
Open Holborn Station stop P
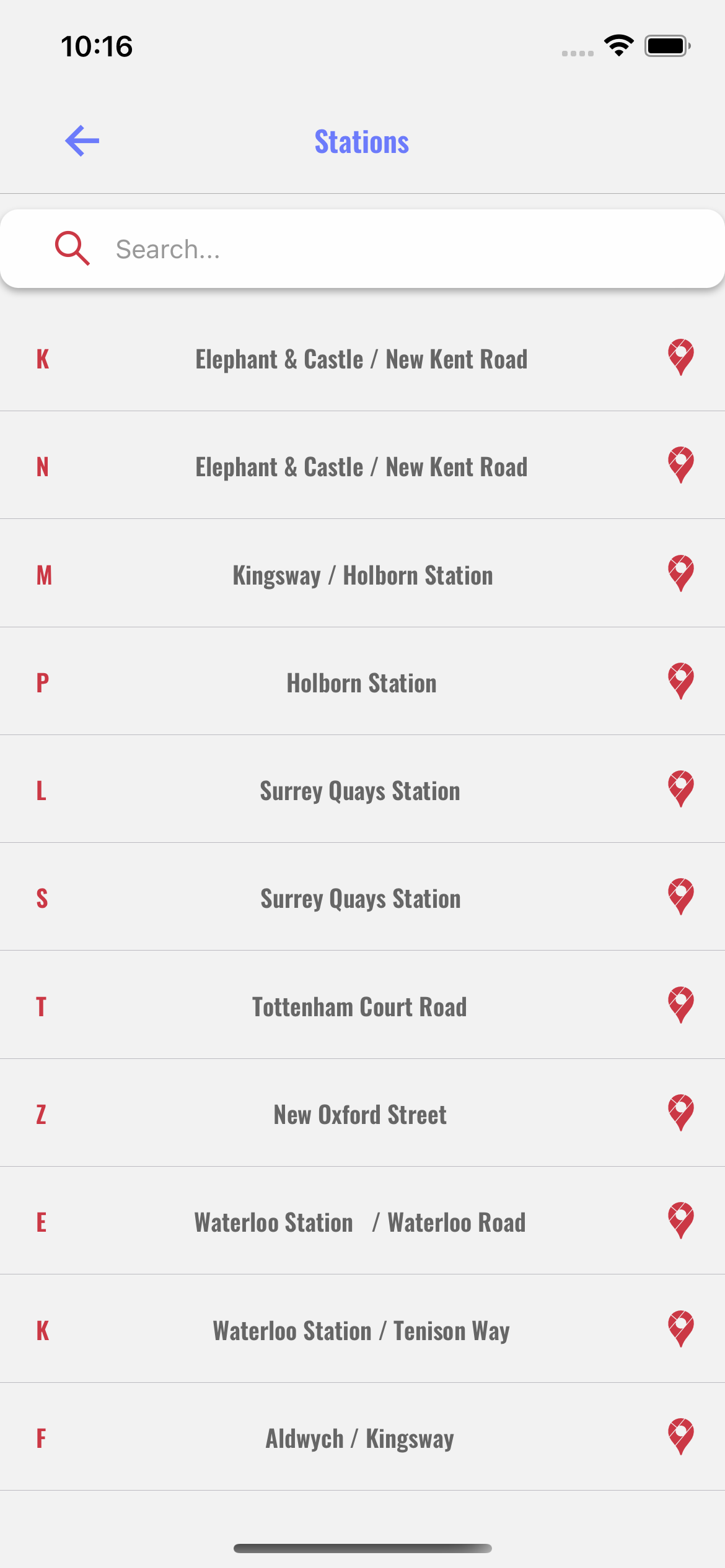coord(362,682)
